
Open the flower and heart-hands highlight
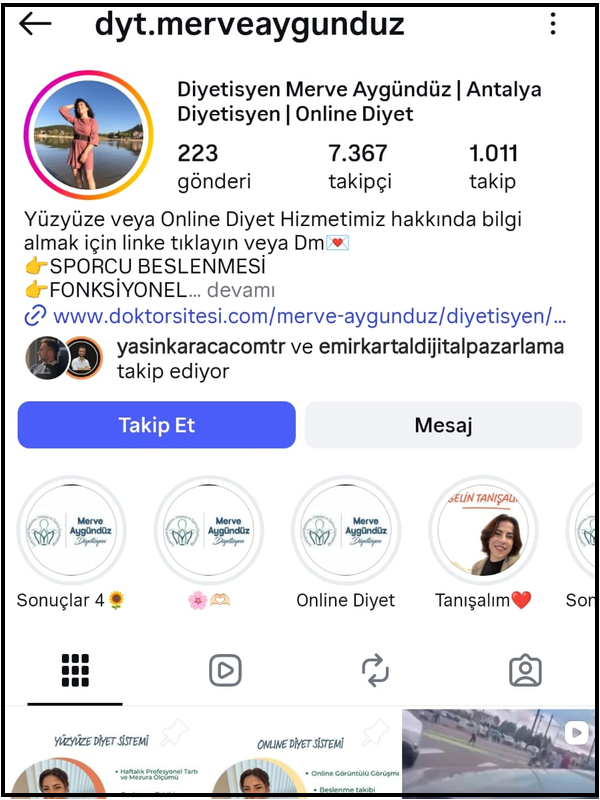pyautogui.click(x=208, y=529)
